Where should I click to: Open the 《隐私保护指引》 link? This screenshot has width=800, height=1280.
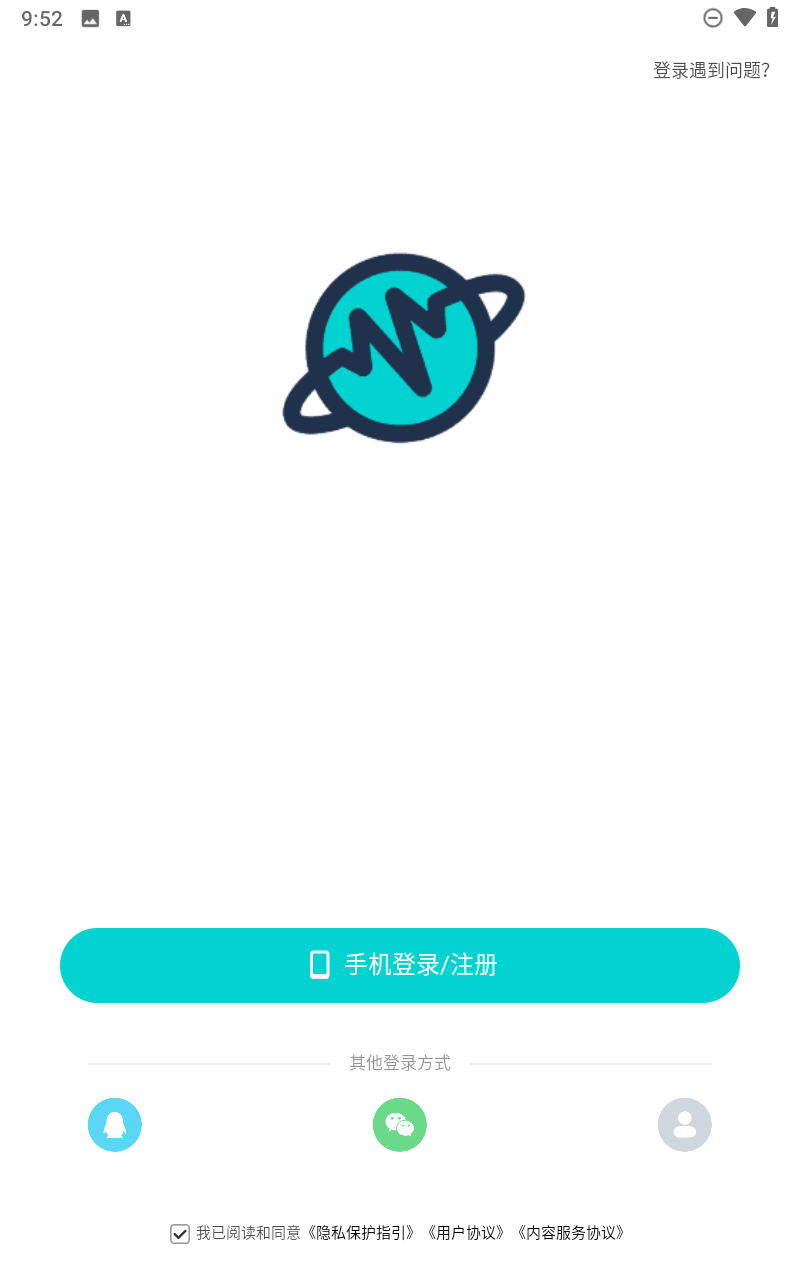click(363, 1233)
